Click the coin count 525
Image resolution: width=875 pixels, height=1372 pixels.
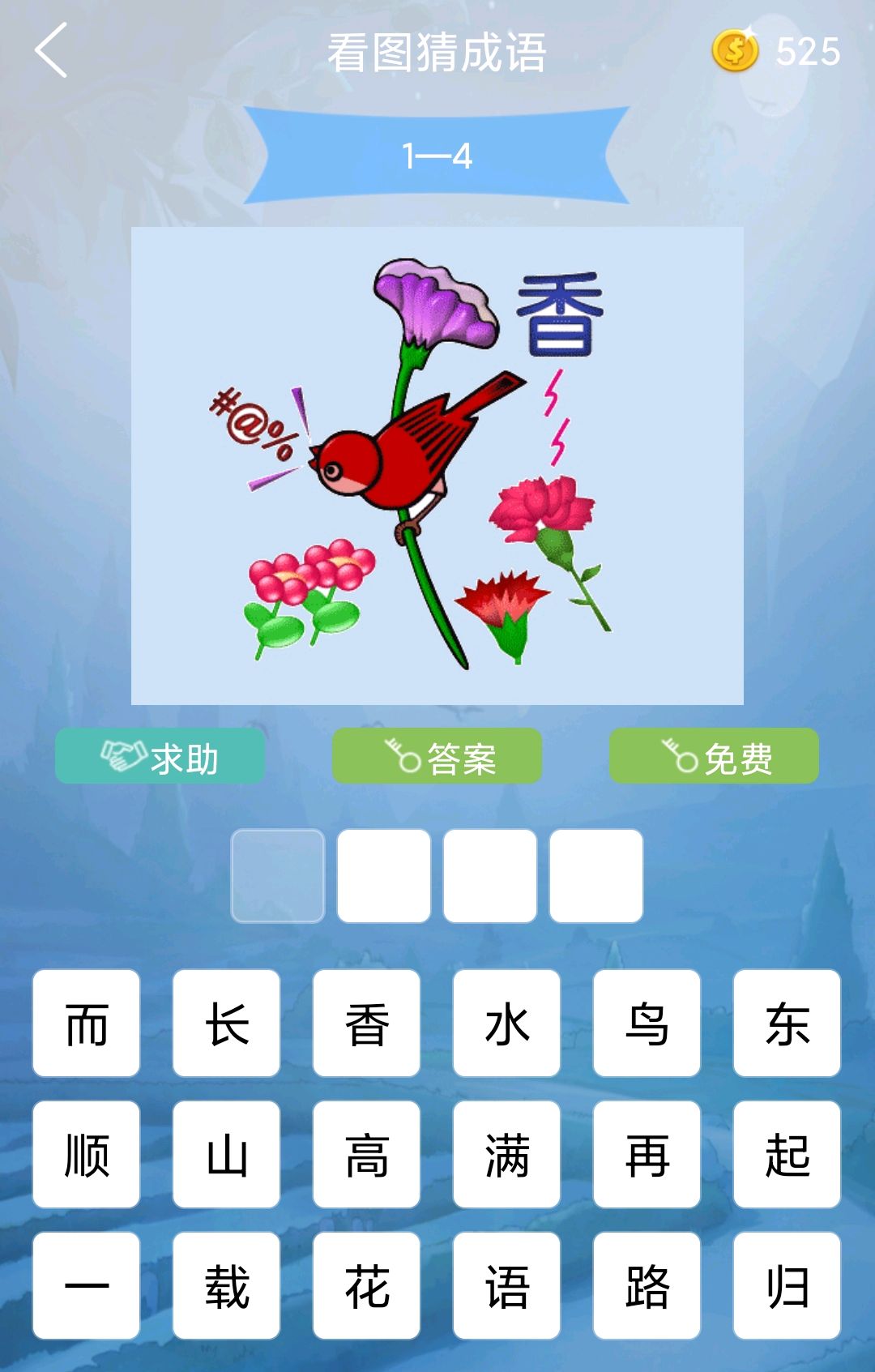pyautogui.click(x=808, y=50)
